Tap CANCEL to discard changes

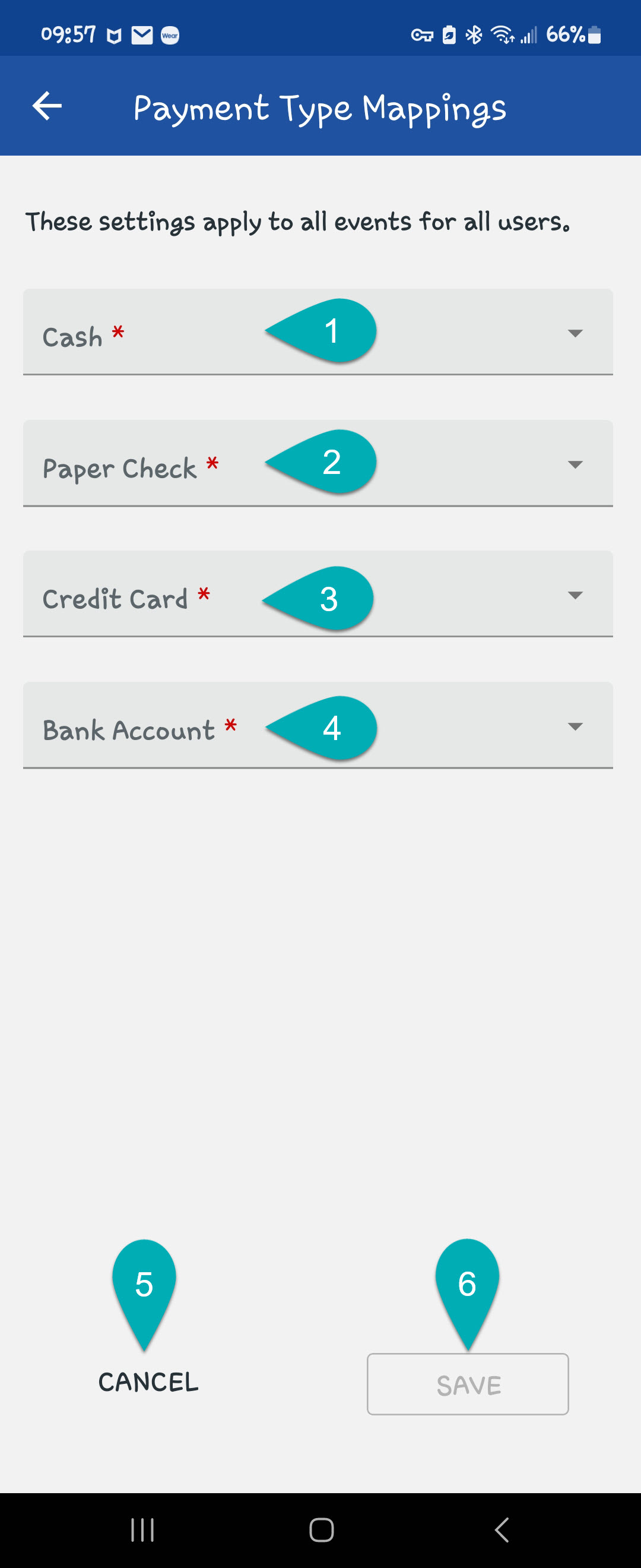click(x=148, y=1382)
